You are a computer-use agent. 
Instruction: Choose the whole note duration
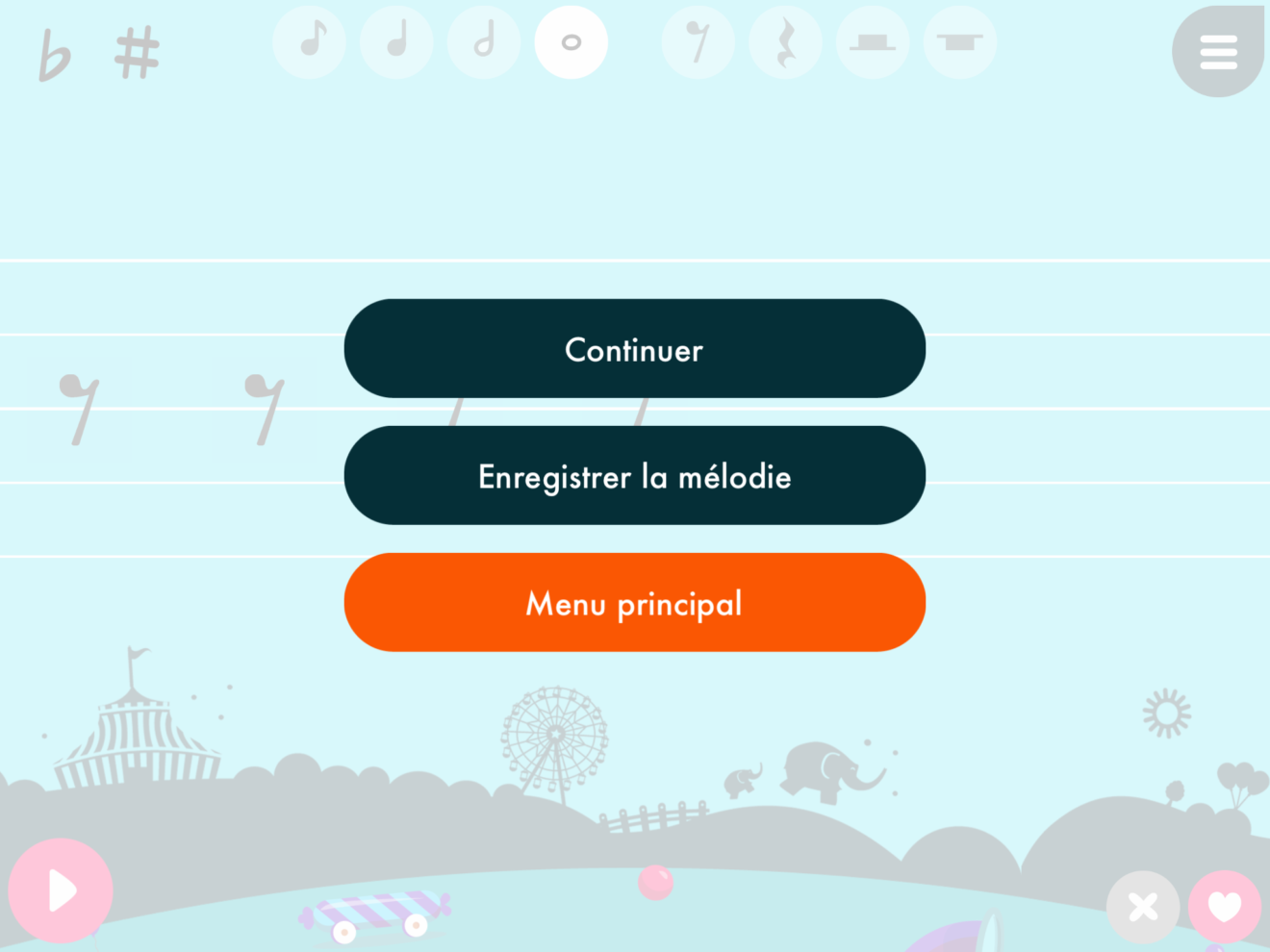coord(571,42)
